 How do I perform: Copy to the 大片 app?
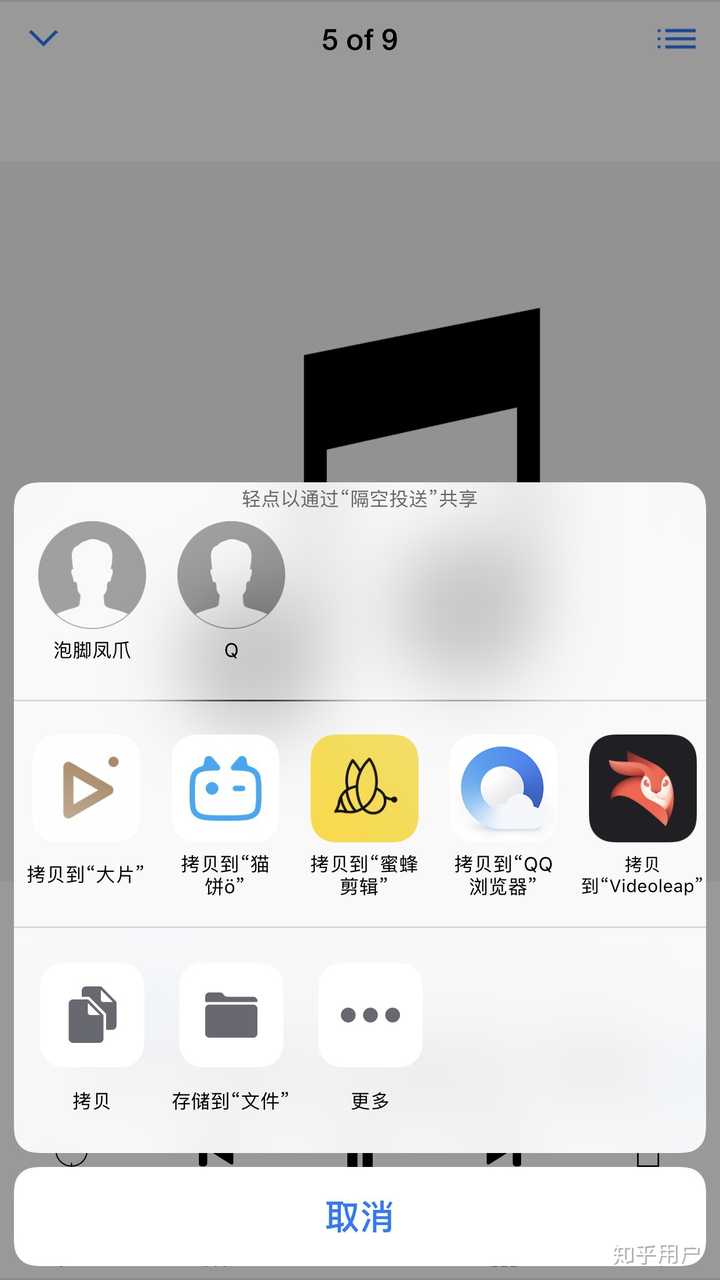pos(86,789)
